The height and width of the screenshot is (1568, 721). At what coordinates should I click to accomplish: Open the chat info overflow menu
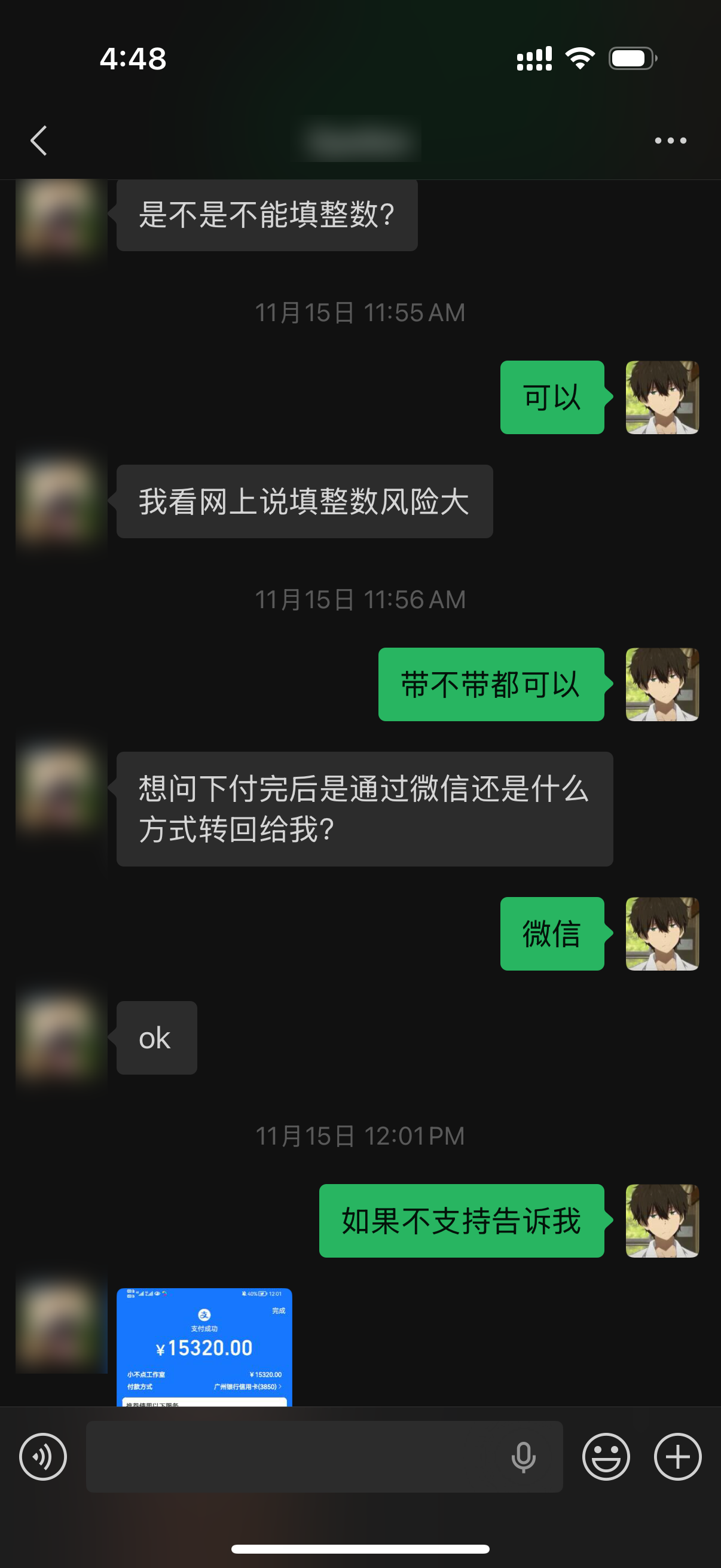click(670, 141)
